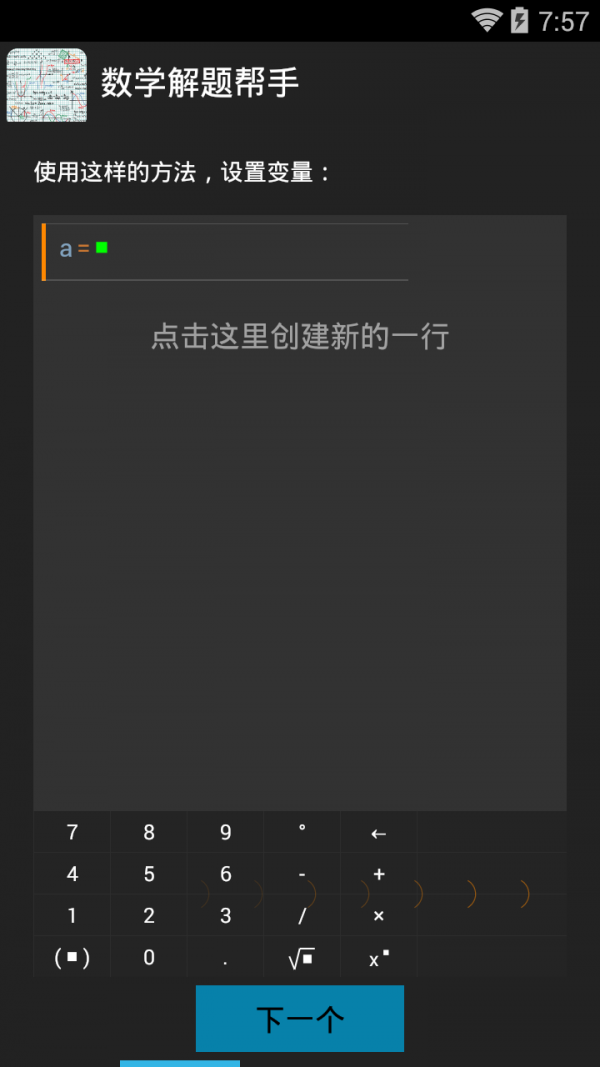
Task: Hit the backspace arrow key
Action: pyautogui.click(x=378, y=832)
